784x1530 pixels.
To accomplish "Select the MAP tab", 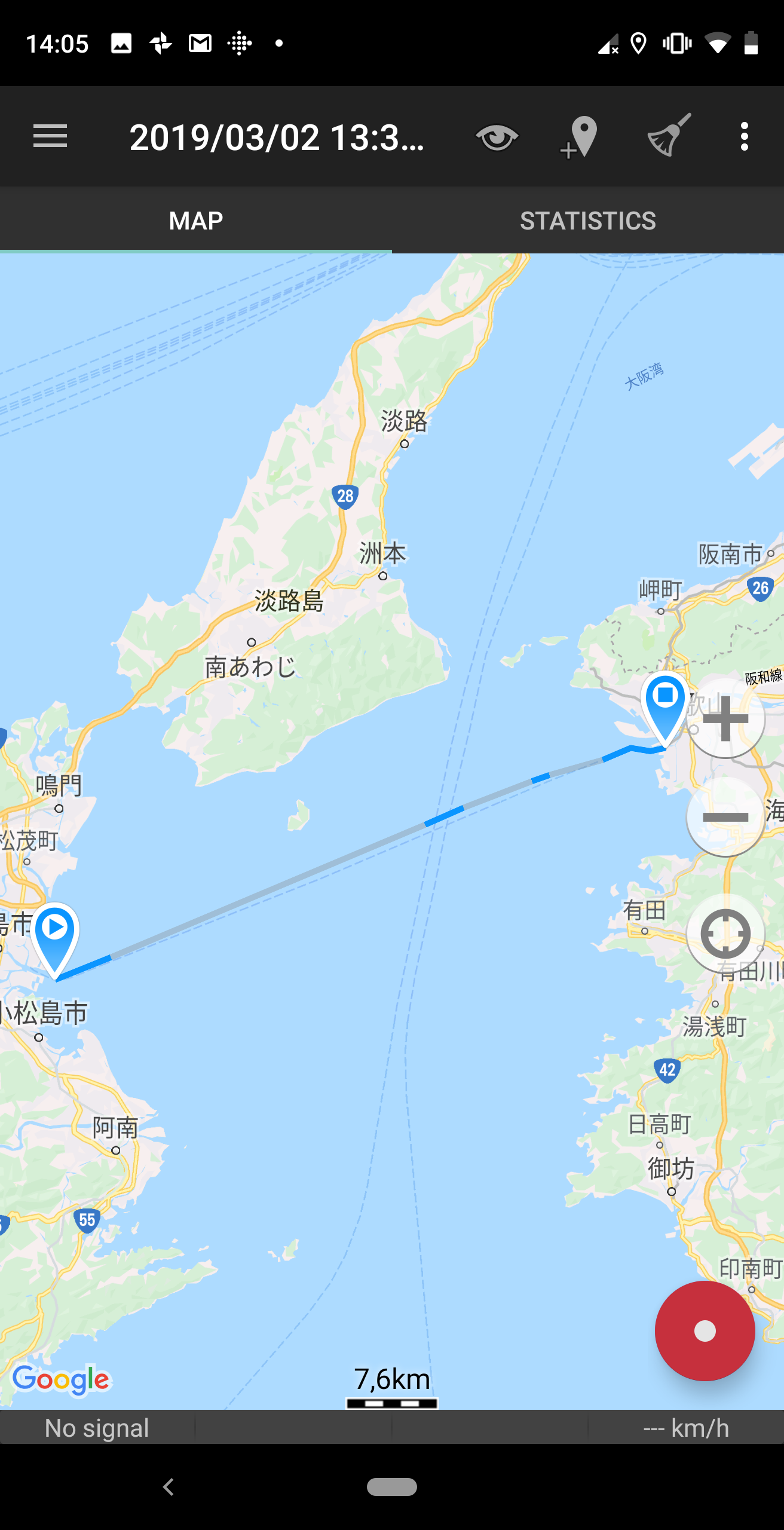I will click(196, 221).
